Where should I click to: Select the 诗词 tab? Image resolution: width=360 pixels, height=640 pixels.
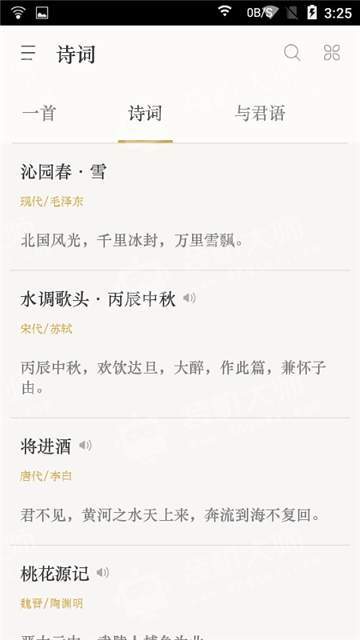(x=145, y=113)
